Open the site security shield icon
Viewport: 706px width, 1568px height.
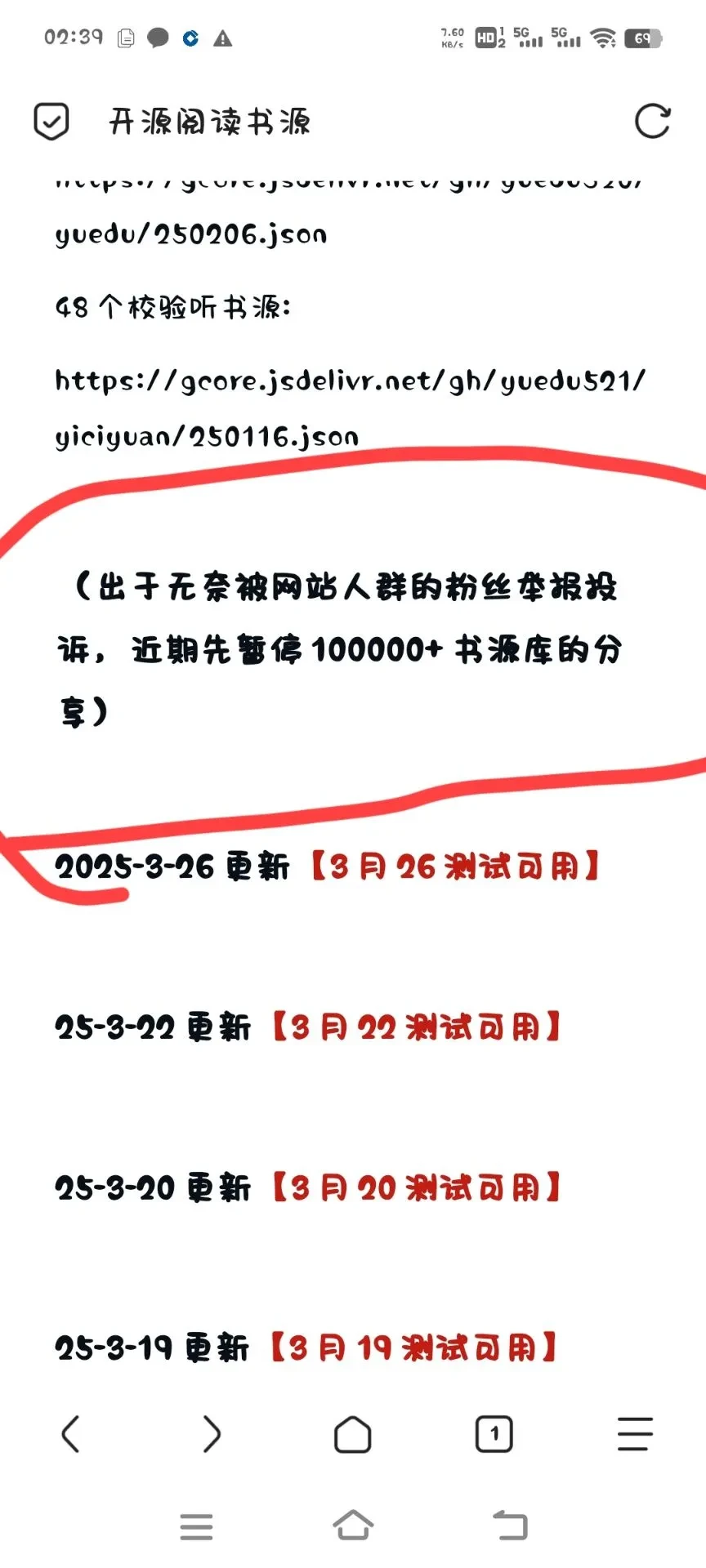[51, 122]
